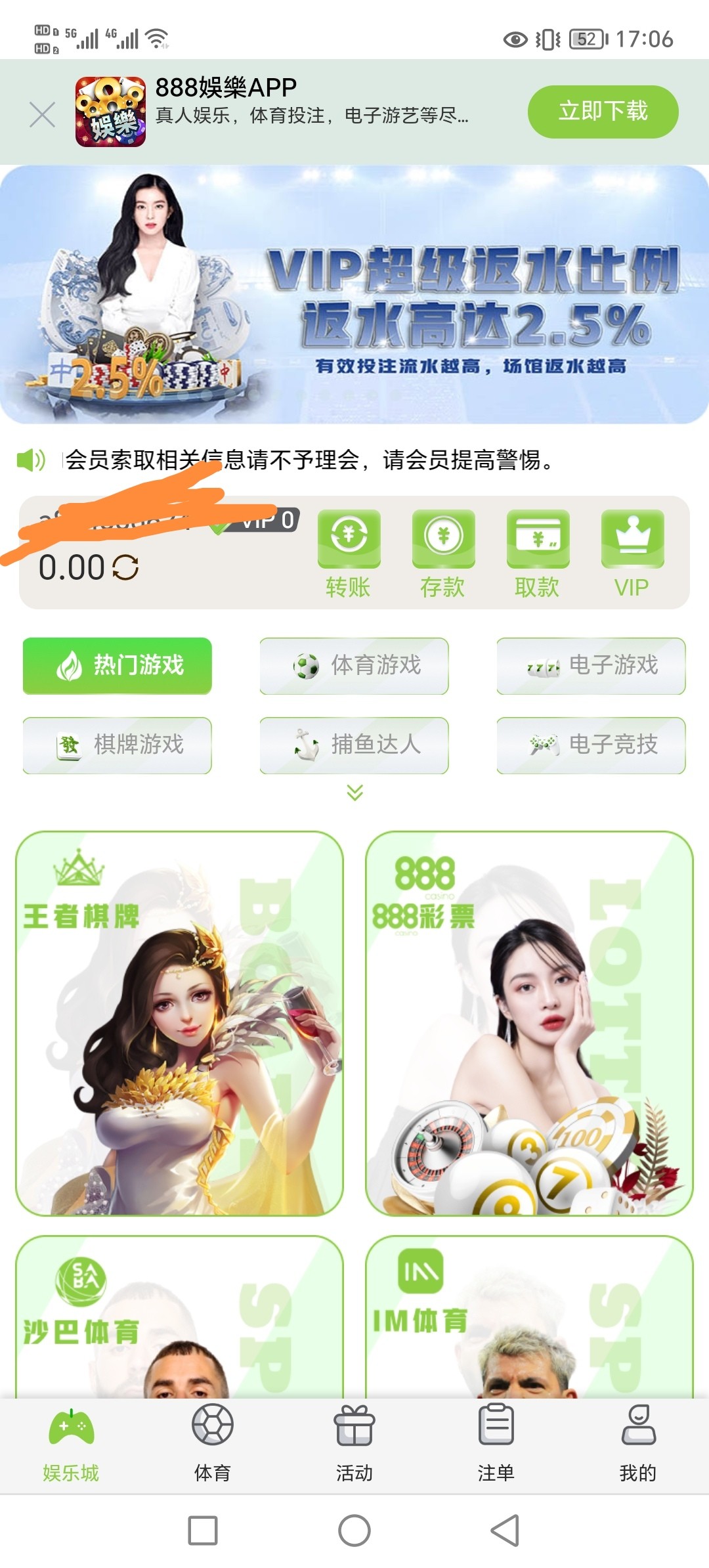This screenshot has width=709, height=1568.
Task: Go to 存款 deposit
Action: [443, 553]
